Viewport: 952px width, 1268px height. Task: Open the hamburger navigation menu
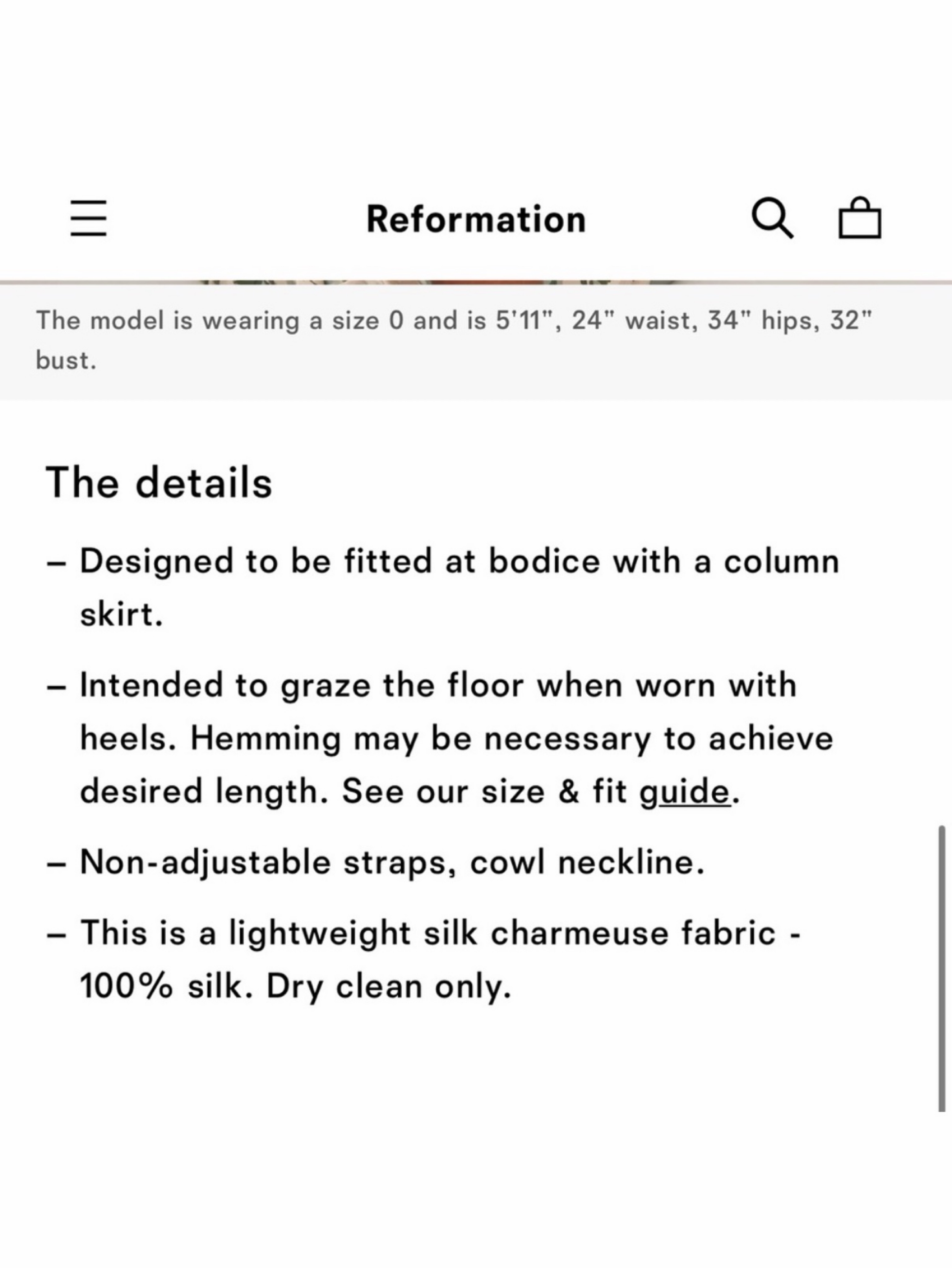coord(88,218)
